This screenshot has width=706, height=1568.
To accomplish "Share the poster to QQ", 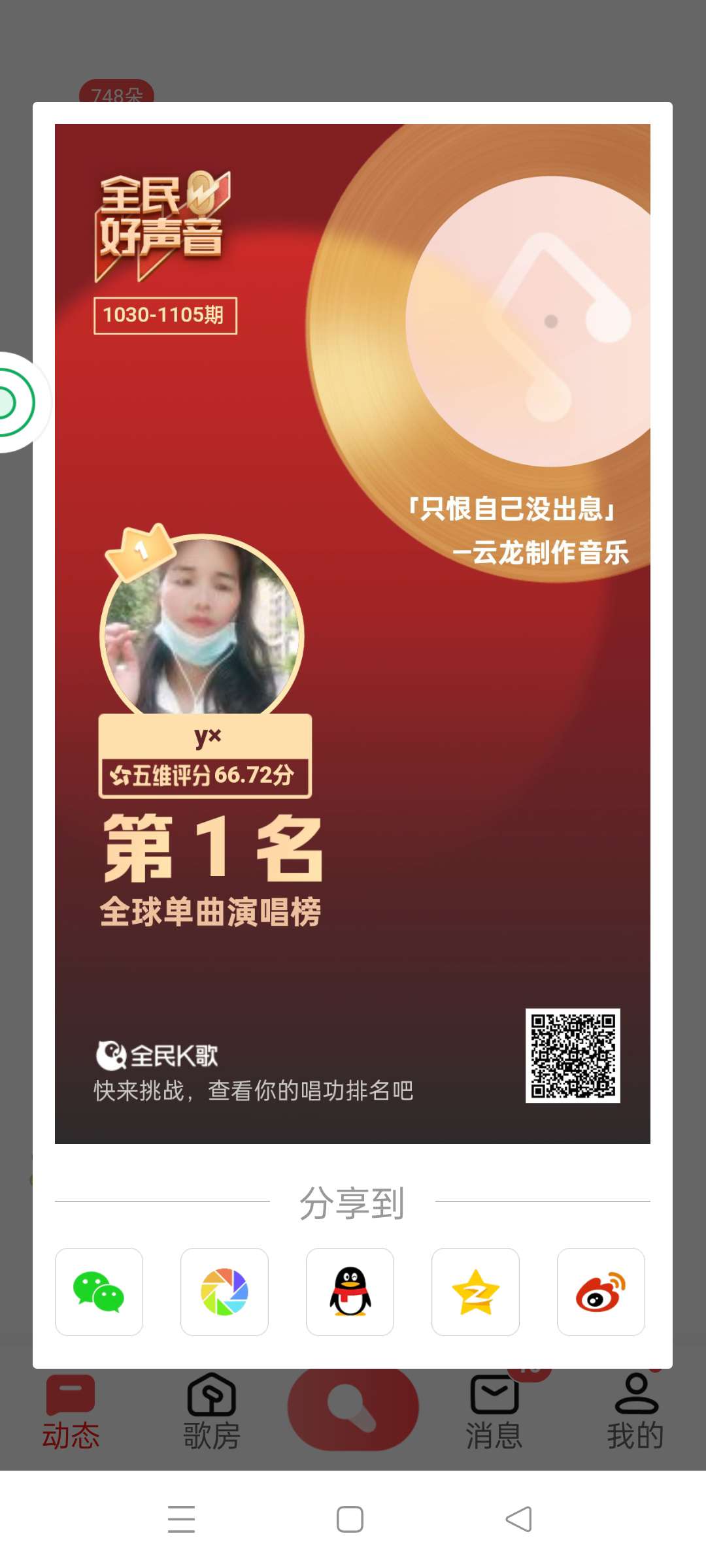I will (350, 1292).
